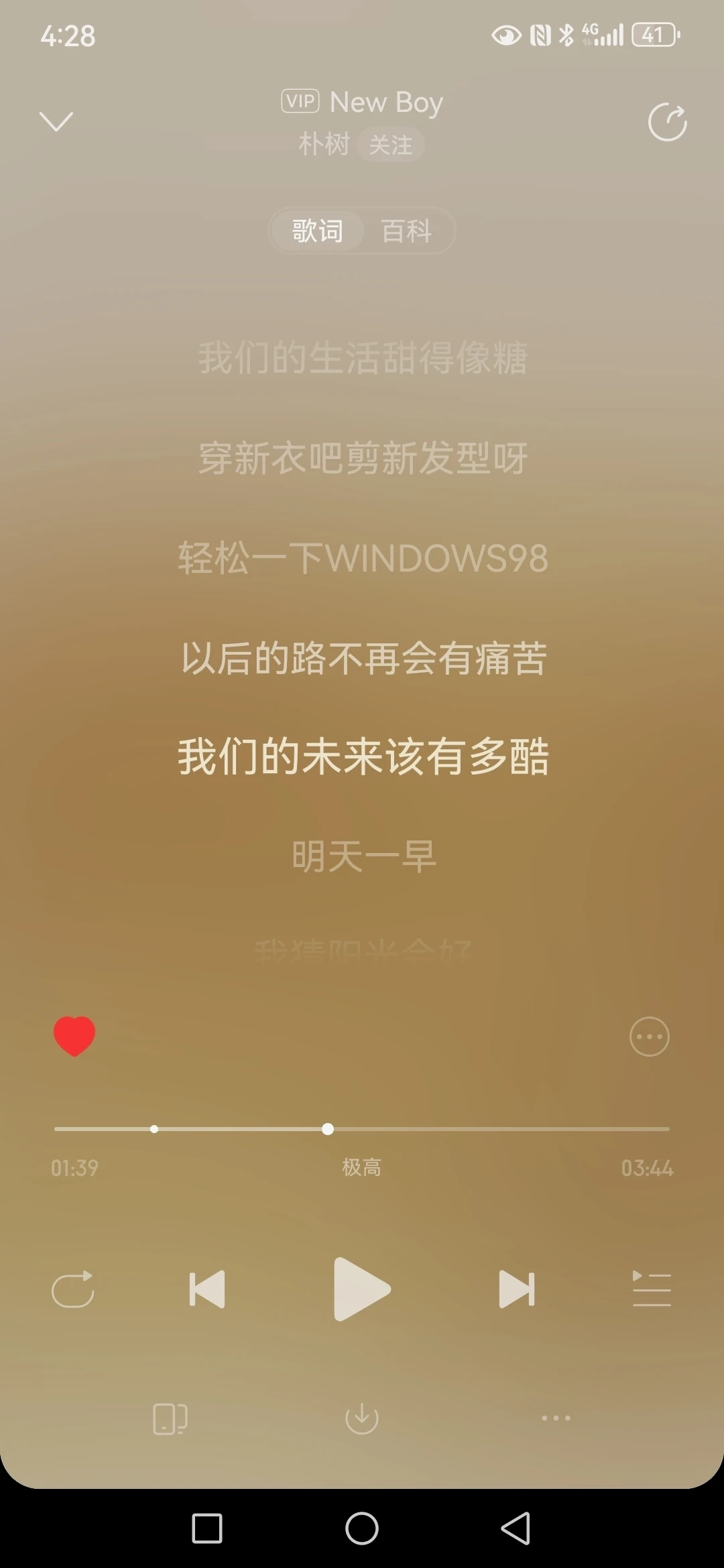Image resolution: width=724 pixels, height=1568 pixels.
Task: Select the 歌词 tab
Action: click(317, 231)
